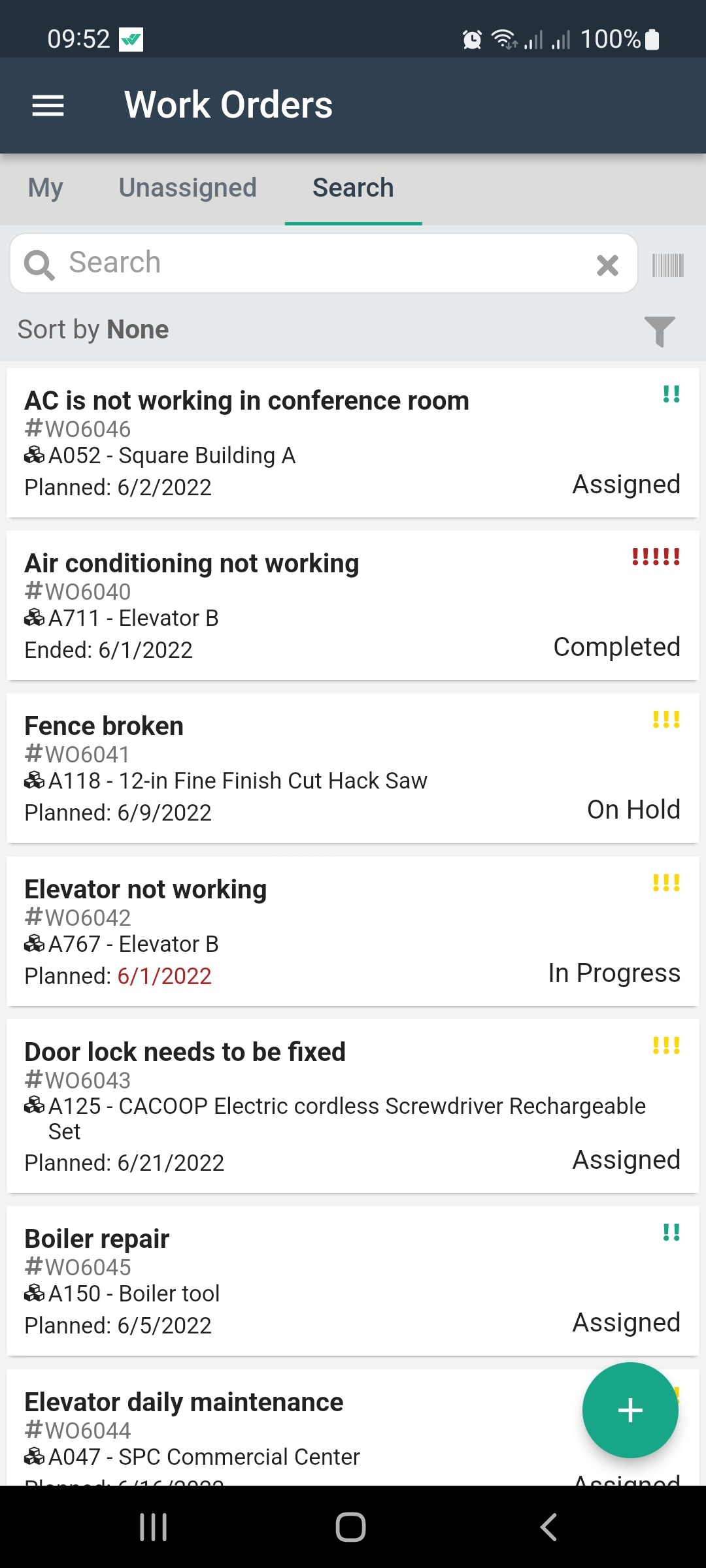
Task: Click the asset icon for A052 Square Building A
Action: tap(34, 454)
